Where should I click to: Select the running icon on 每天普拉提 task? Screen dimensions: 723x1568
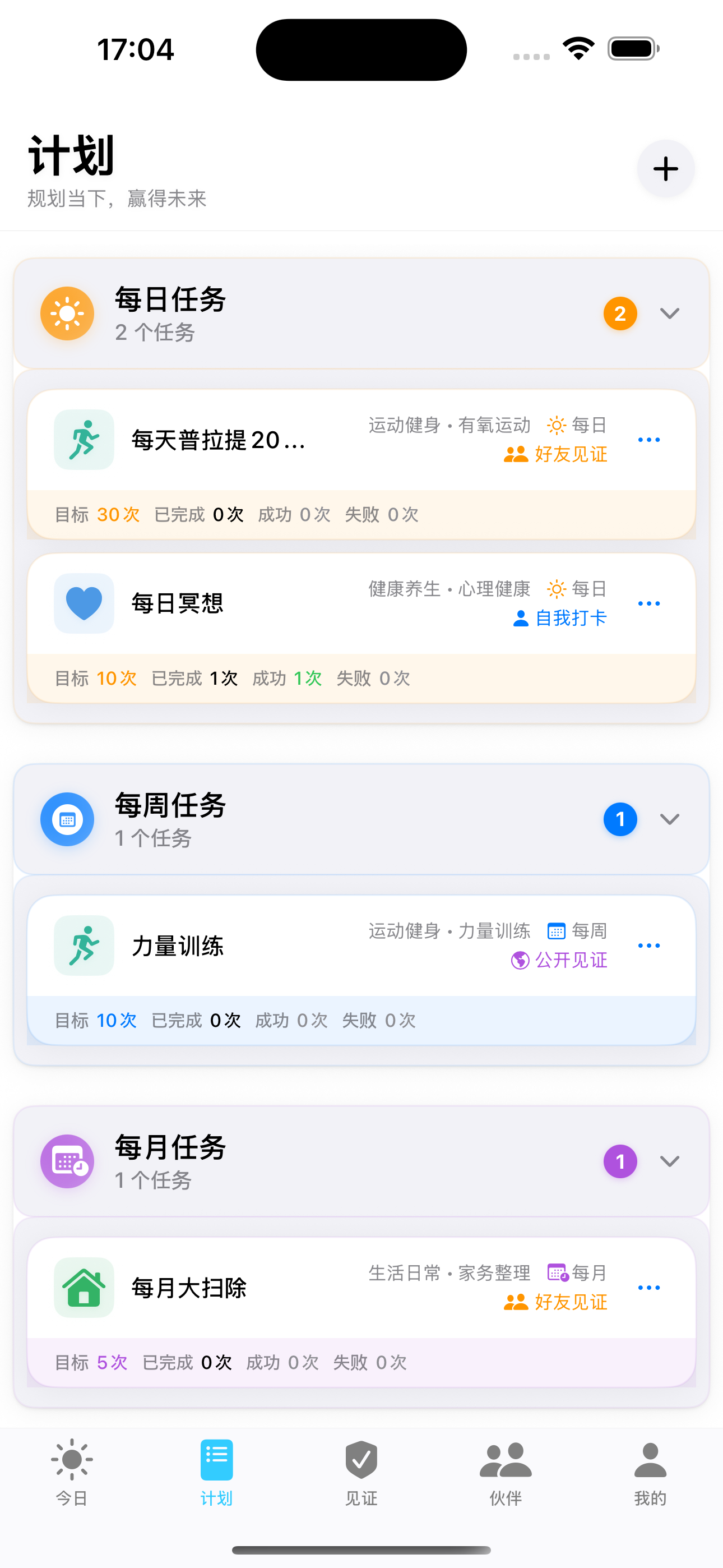tap(84, 440)
